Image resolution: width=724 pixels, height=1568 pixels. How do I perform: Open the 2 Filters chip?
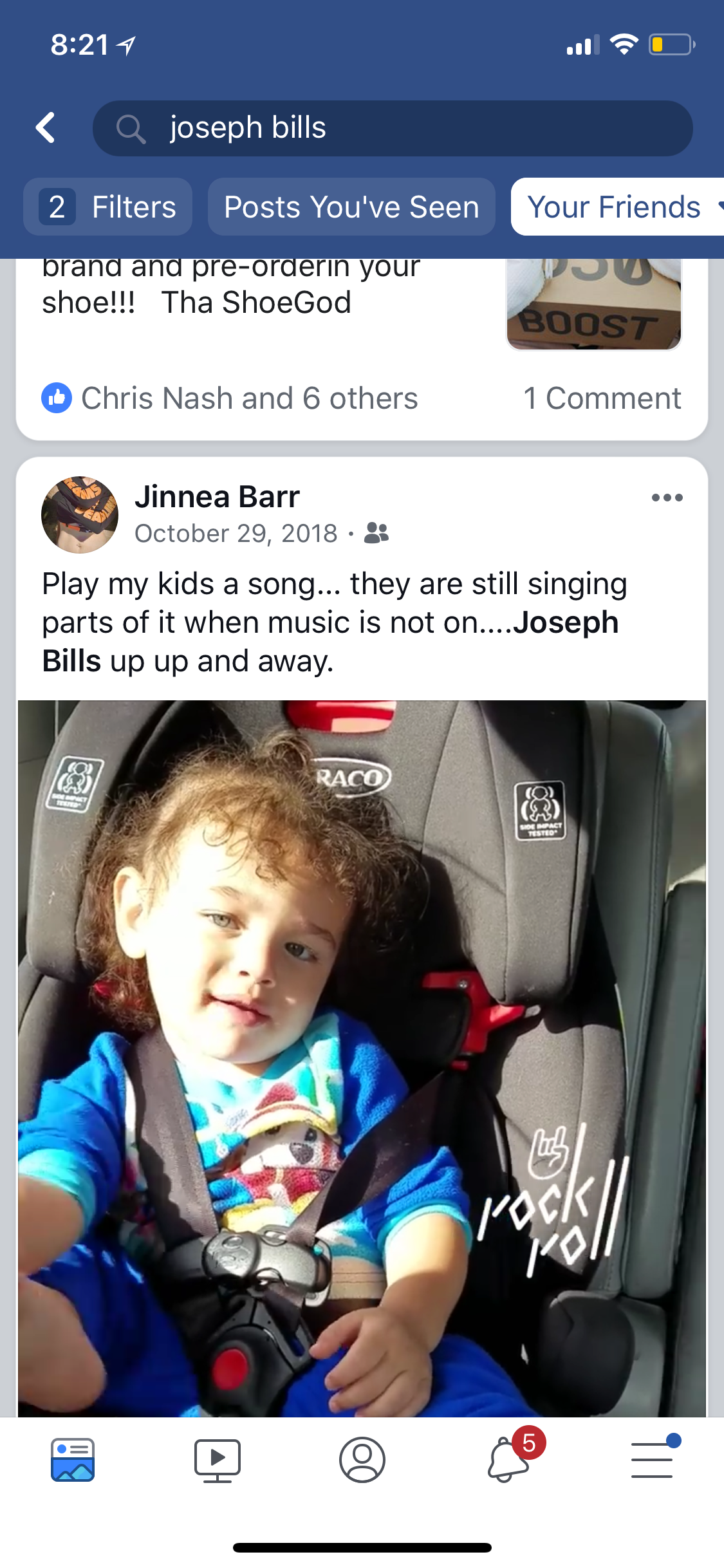click(107, 207)
